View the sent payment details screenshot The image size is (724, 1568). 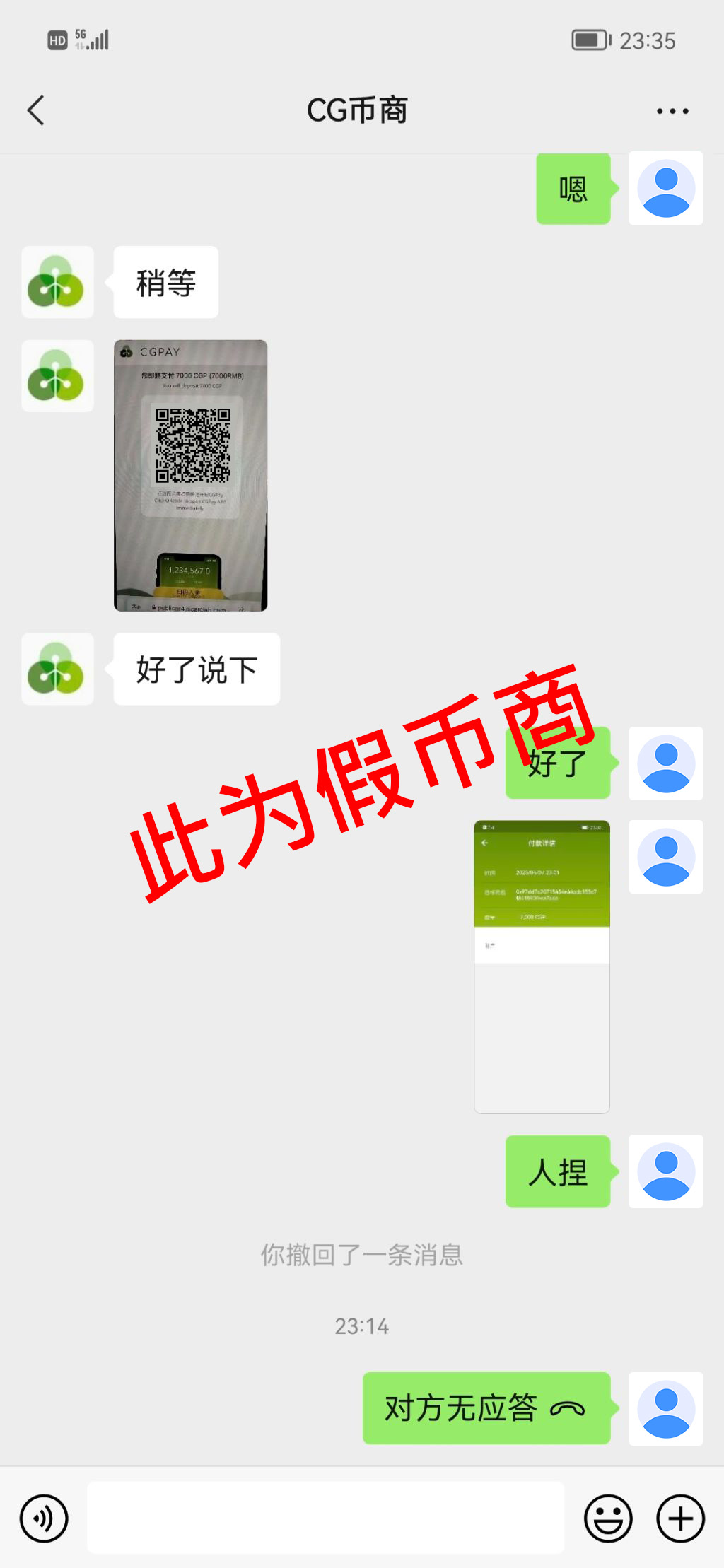pos(542,966)
